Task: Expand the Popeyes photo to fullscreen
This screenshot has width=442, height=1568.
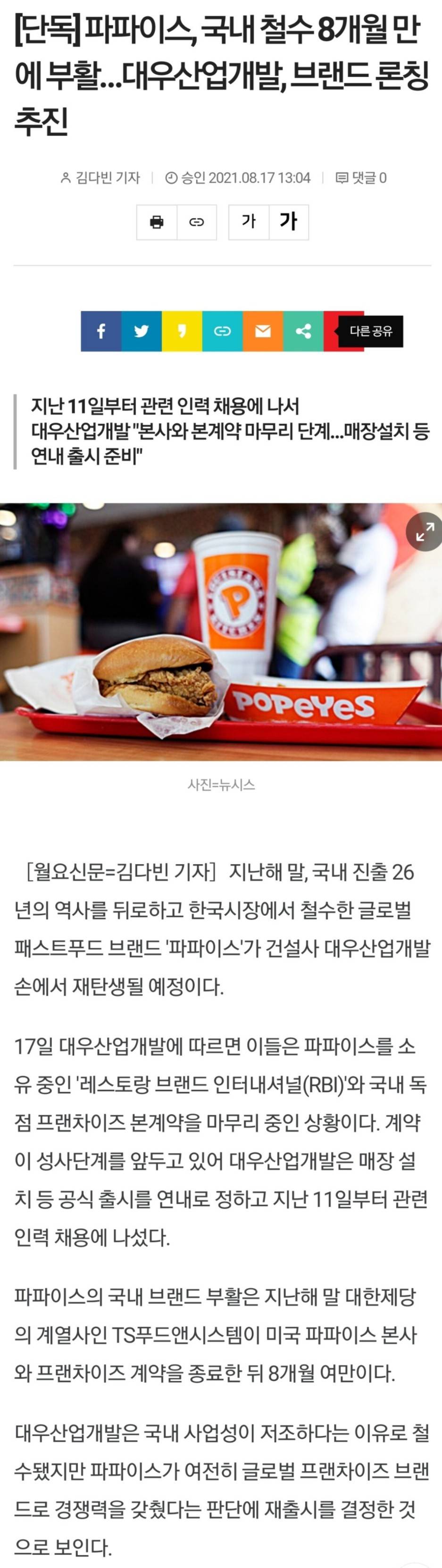Action: (424, 532)
